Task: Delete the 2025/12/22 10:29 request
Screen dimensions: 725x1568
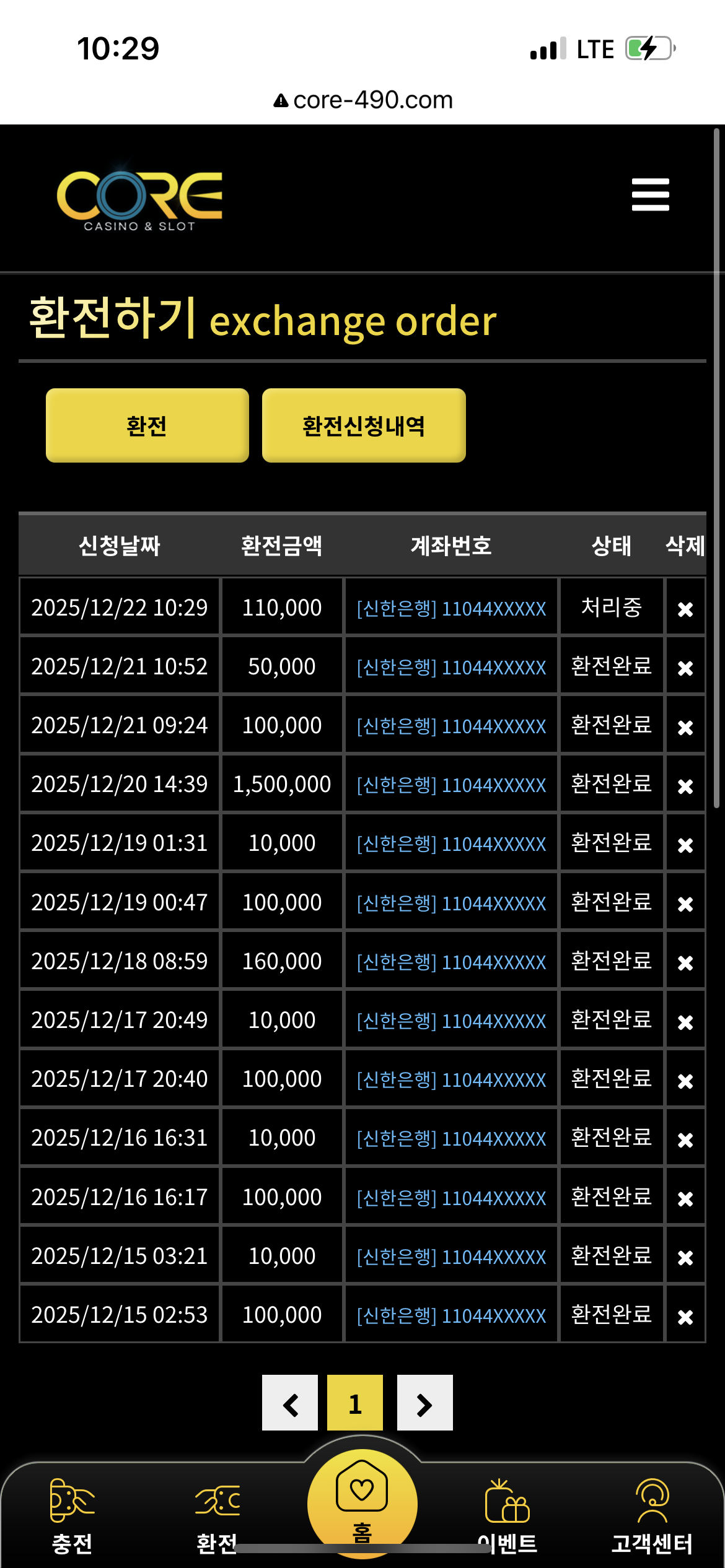Action: pos(685,609)
